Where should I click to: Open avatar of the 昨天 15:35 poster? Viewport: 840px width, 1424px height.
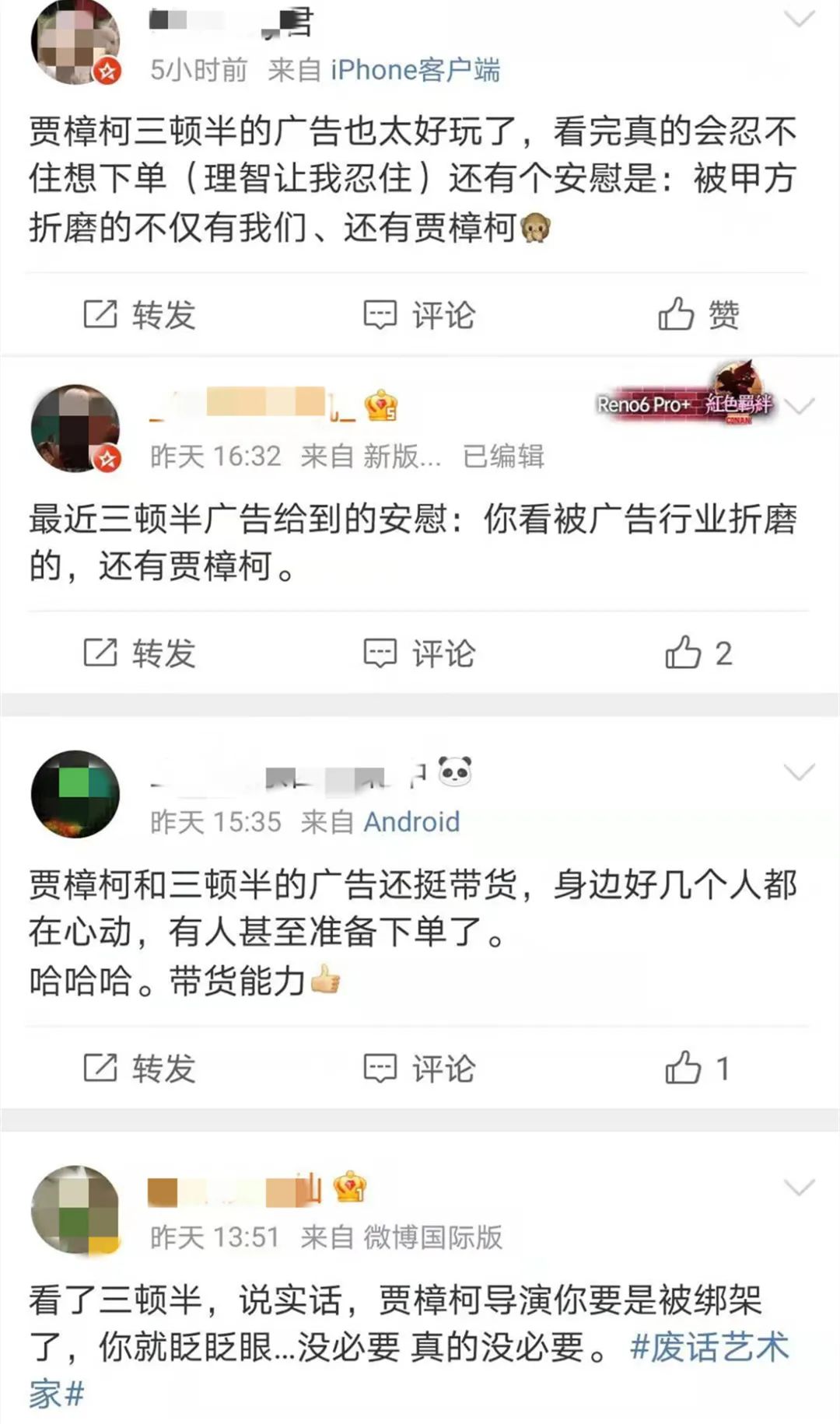tap(75, 794)
